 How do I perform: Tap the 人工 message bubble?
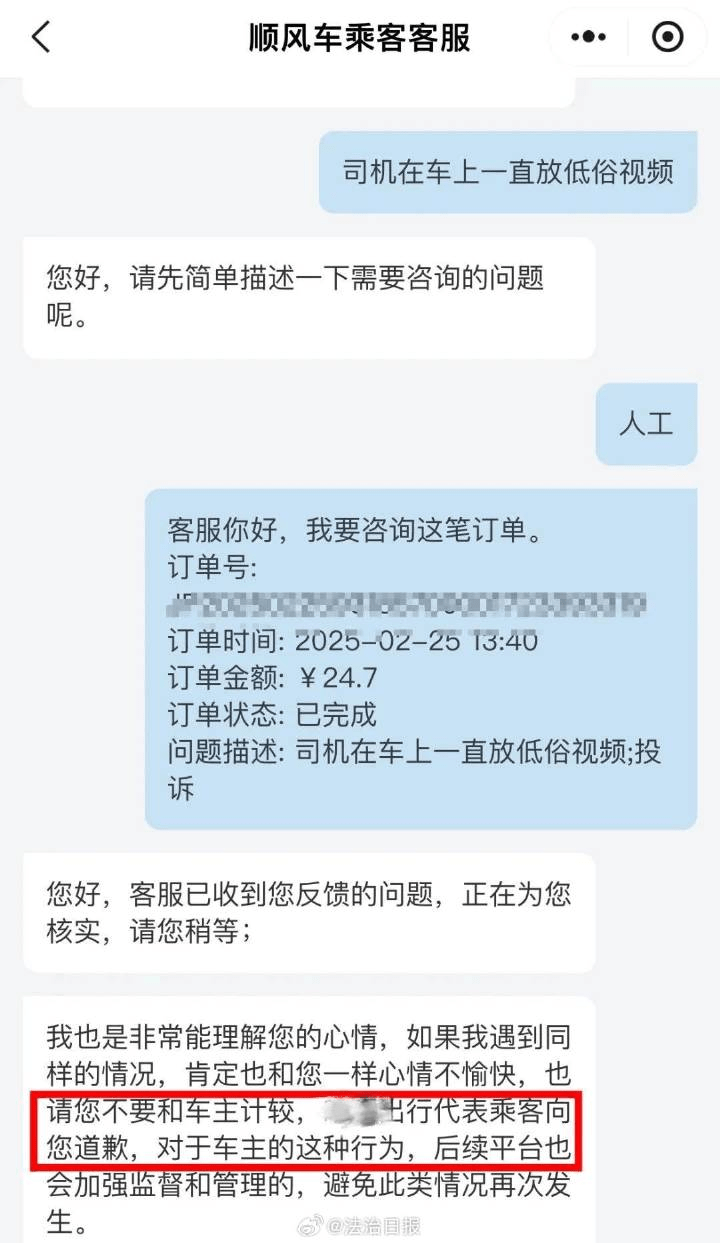tap(645, 424)
